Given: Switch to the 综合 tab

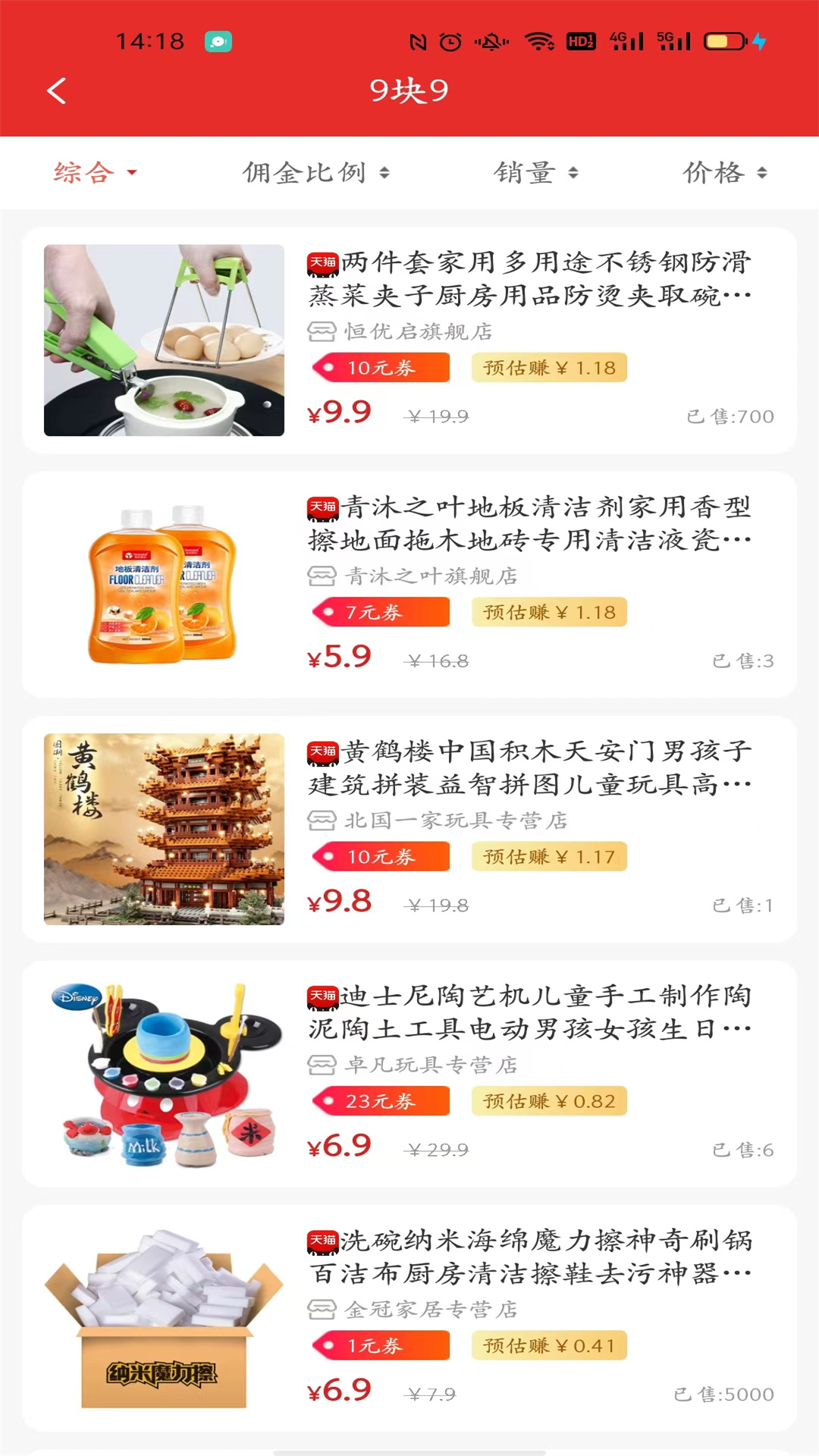Looking at the screenshot, I should point(80,172).
